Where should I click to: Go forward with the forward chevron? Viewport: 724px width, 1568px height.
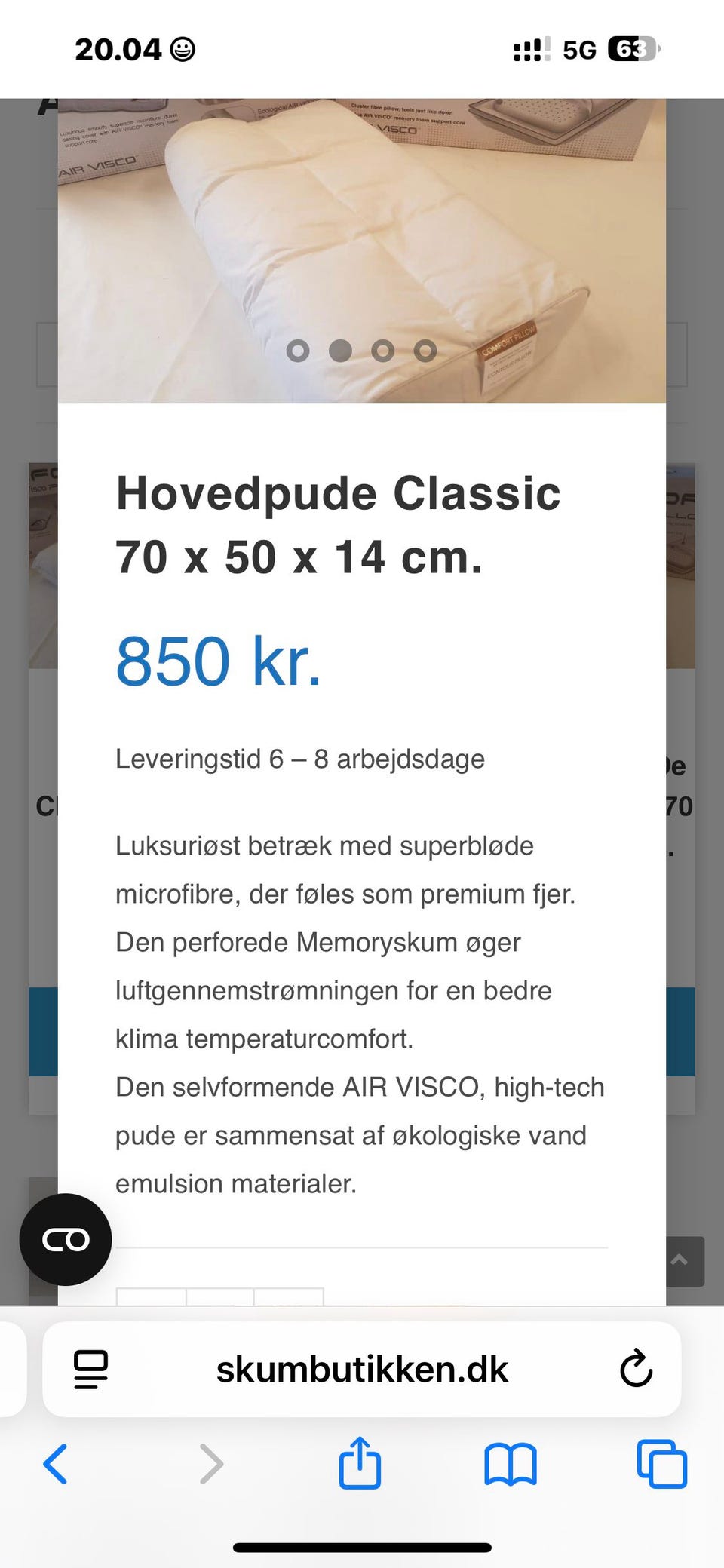click(x=211, y=1465)
